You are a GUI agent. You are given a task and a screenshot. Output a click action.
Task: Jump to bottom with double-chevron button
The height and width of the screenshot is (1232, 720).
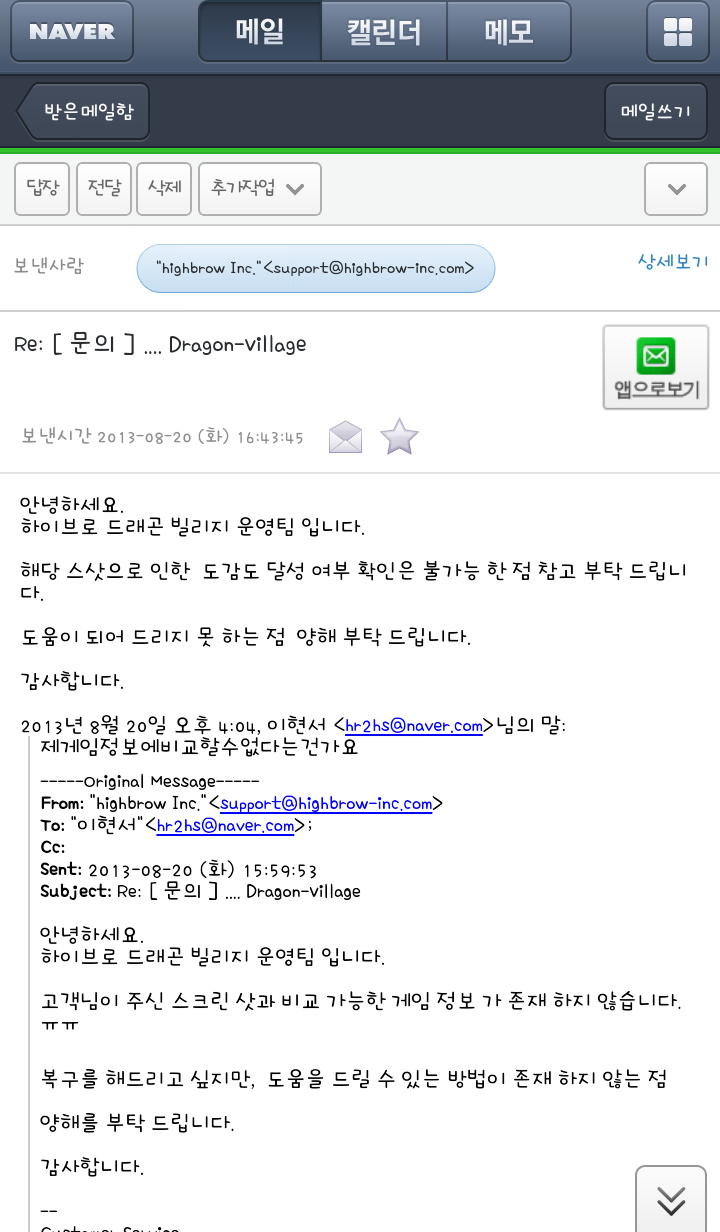[x=671, y=1198]
